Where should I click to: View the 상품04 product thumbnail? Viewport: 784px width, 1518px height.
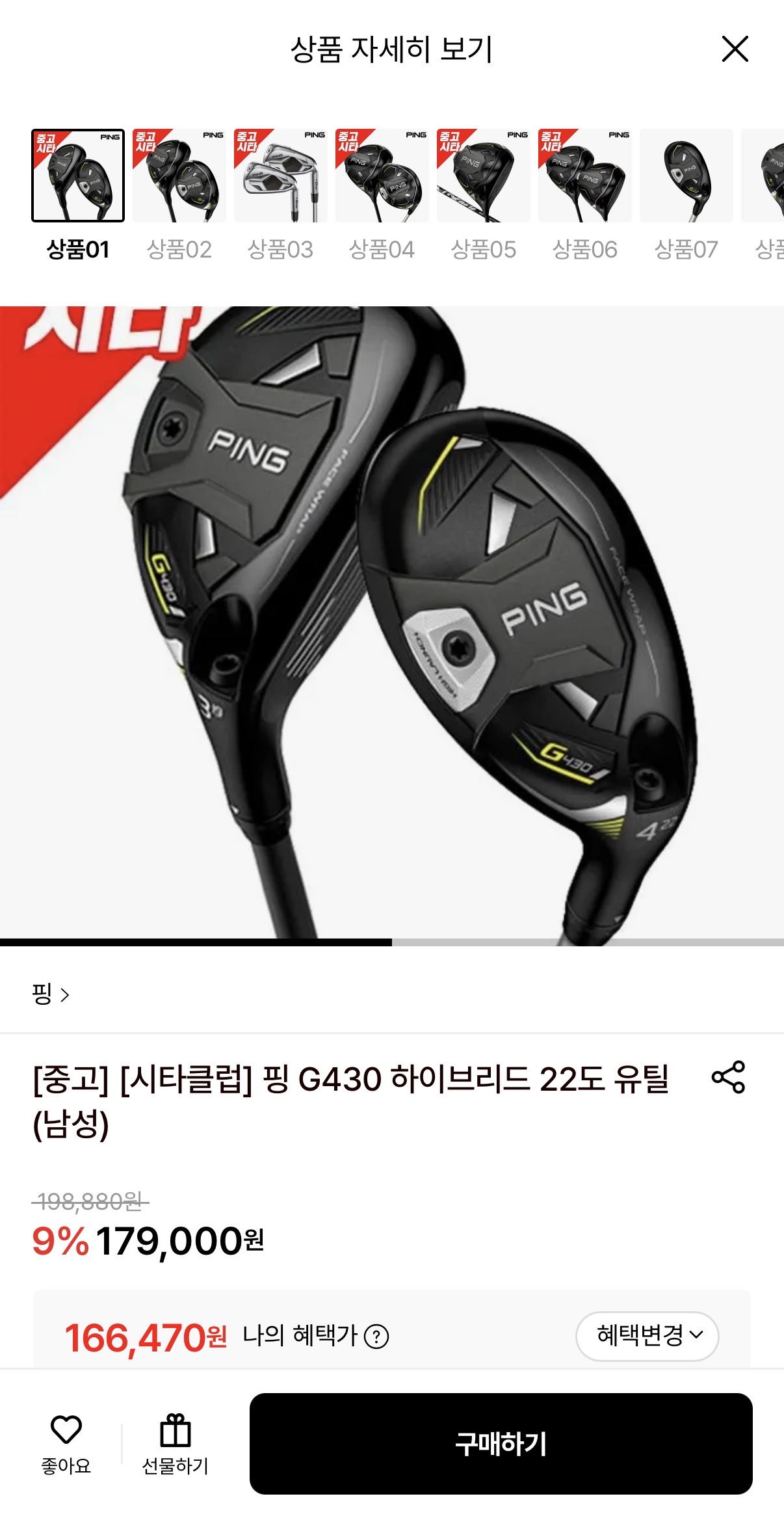[x=382, y=176]
